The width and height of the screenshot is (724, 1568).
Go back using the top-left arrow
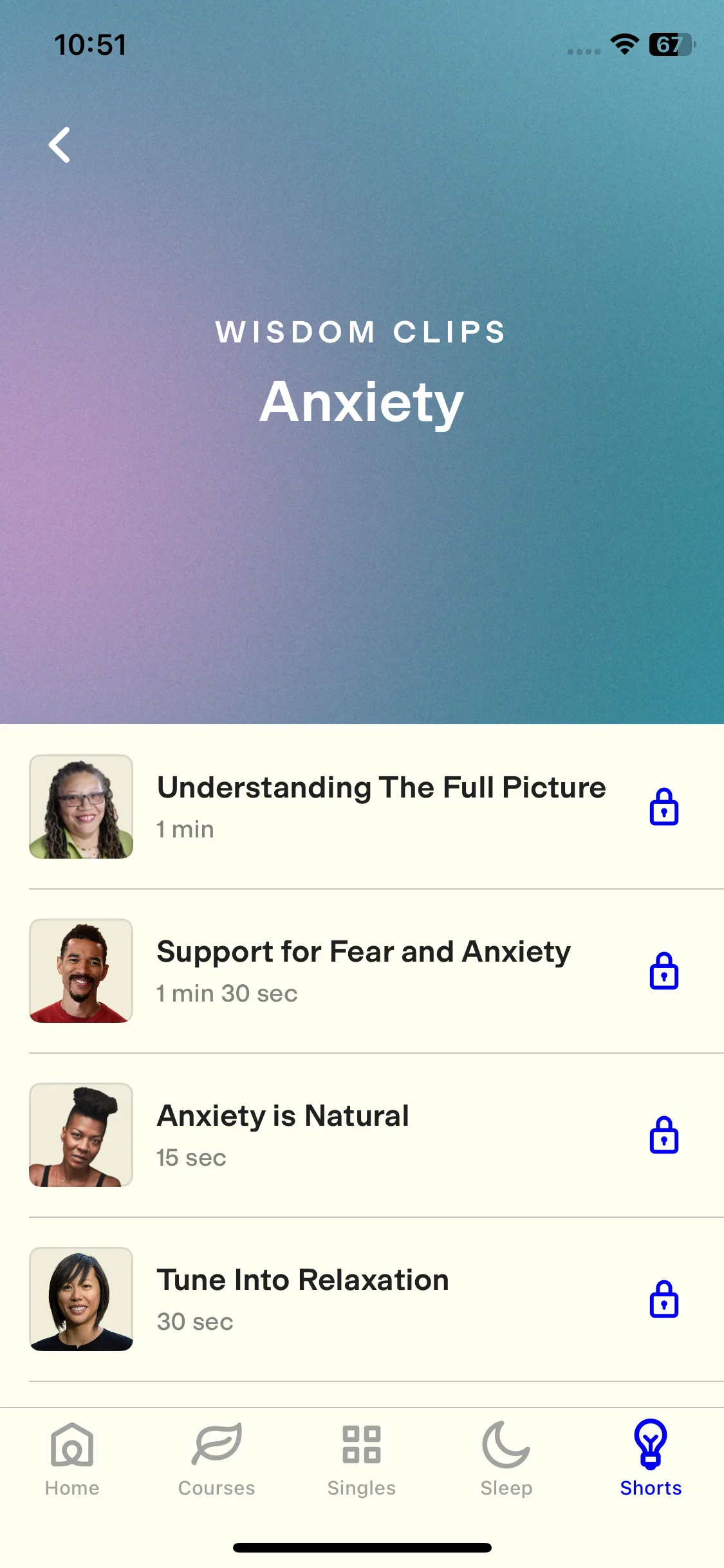coord(60,145)
